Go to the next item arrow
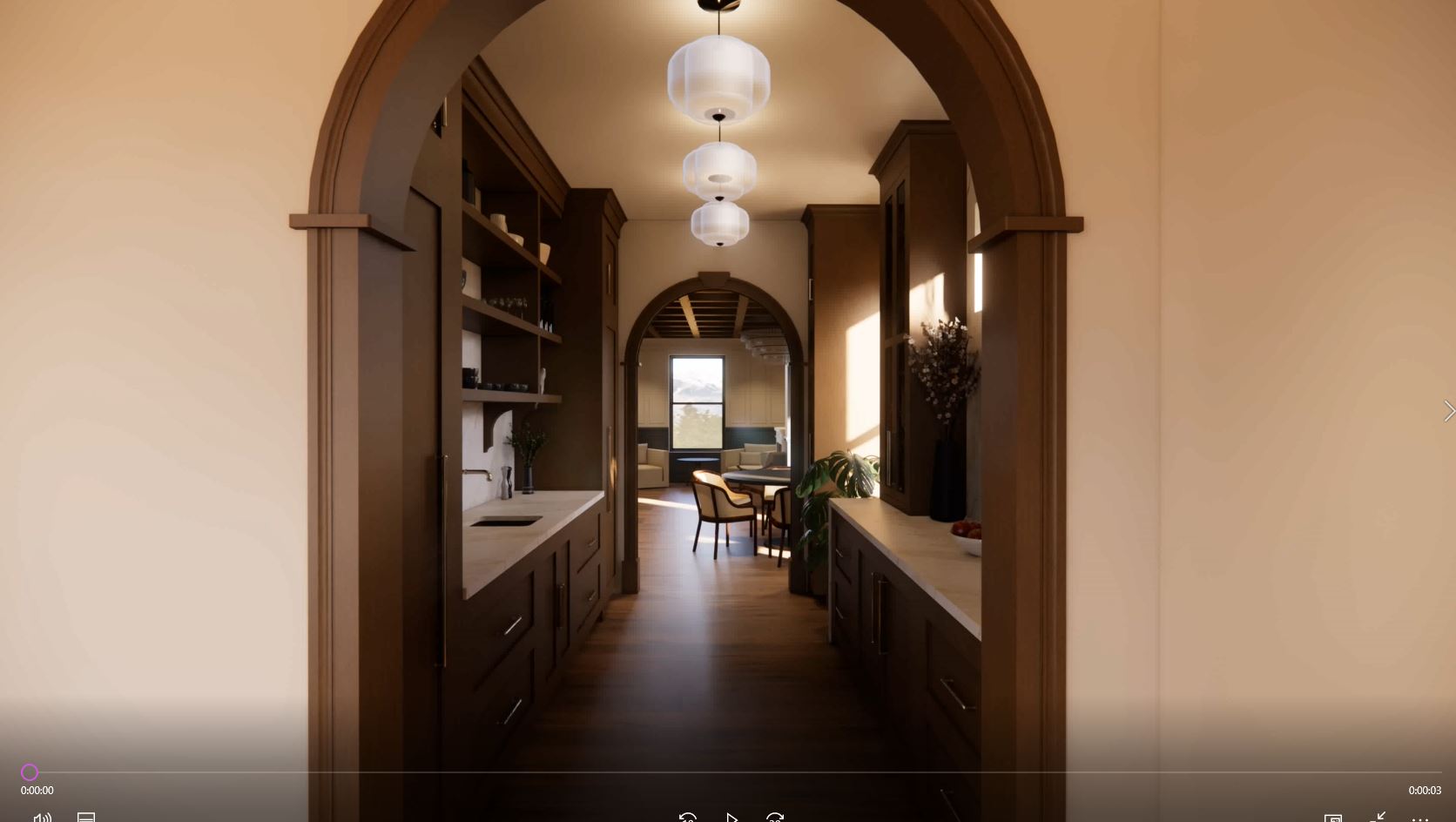 [1448, 411]
